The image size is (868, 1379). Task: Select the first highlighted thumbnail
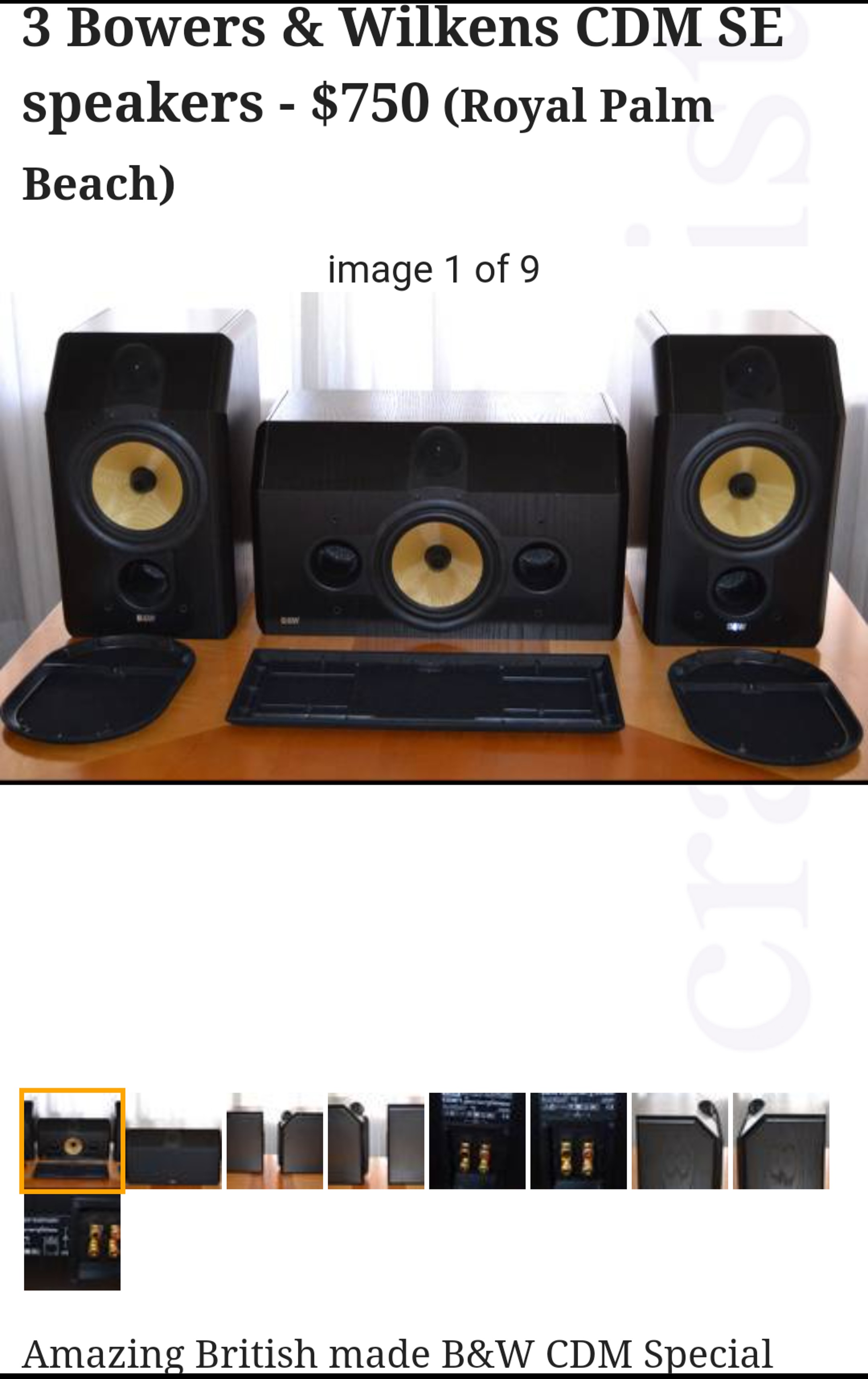click(x=72, y=1140)
